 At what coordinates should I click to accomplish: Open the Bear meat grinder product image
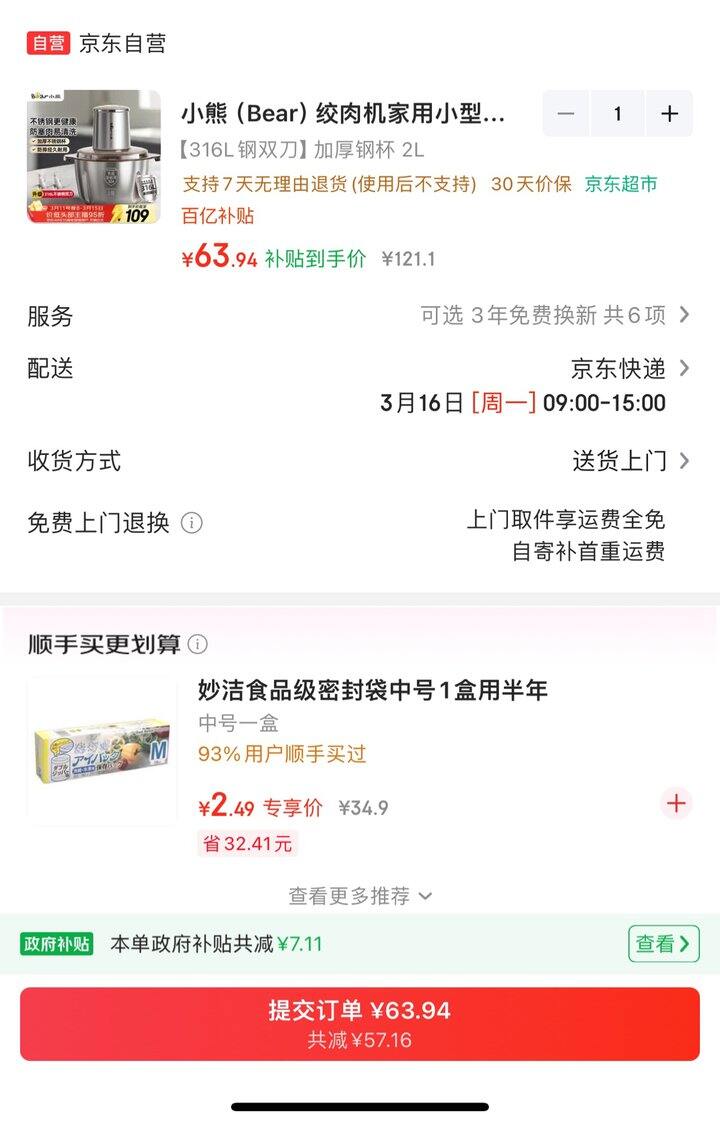point(94,157)
